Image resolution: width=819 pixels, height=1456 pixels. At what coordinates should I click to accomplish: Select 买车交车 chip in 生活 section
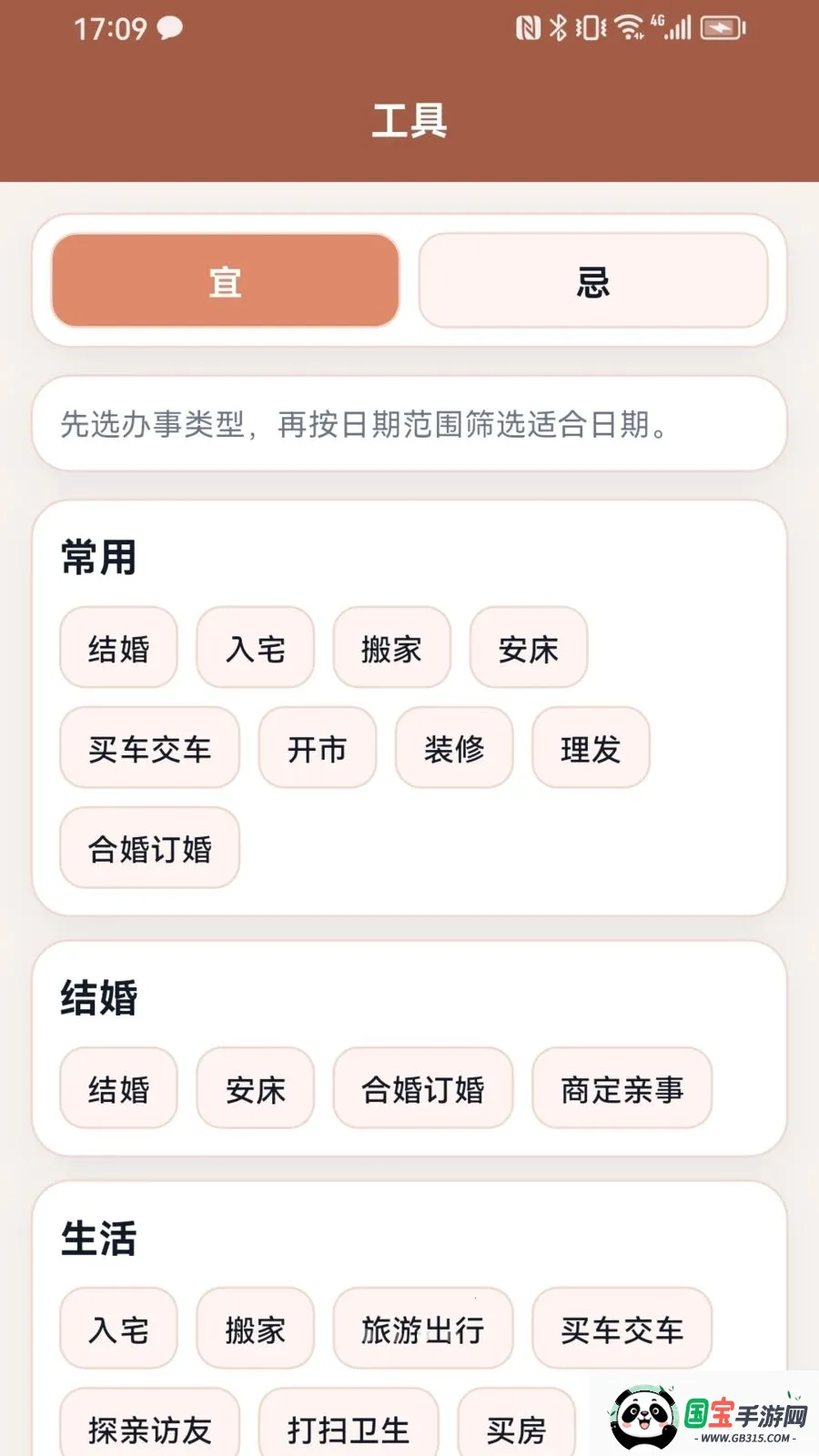[x=622, y=1329]
